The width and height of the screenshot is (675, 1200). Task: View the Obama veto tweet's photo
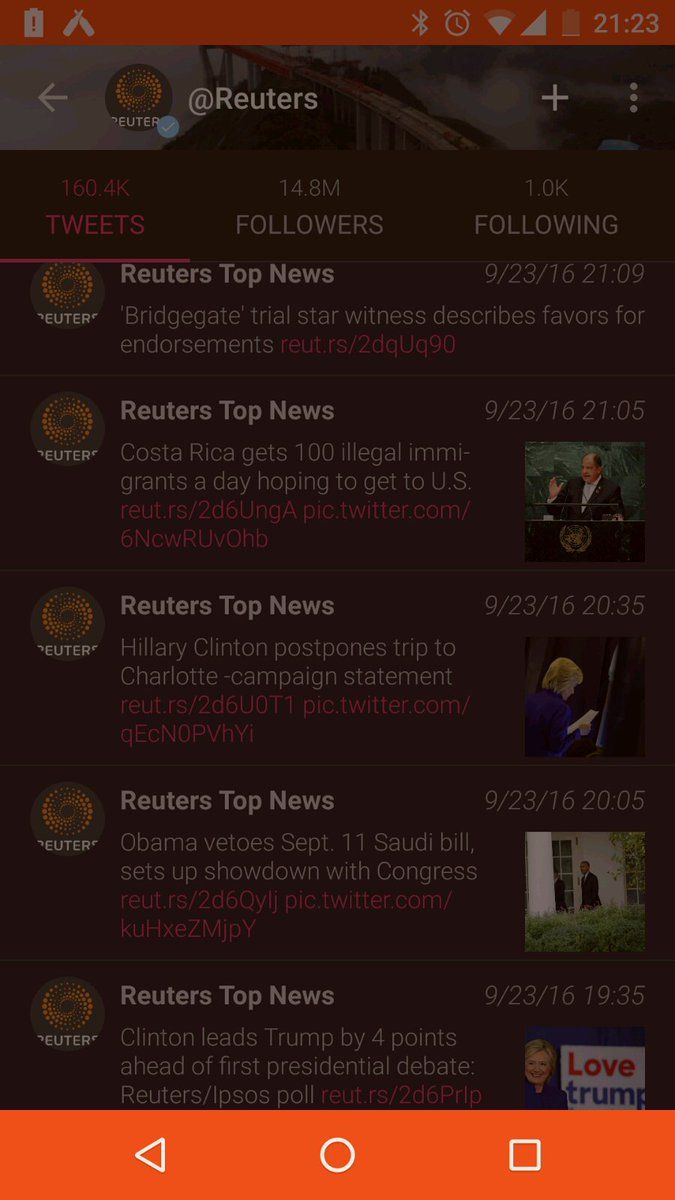click(x=585, y=892)
